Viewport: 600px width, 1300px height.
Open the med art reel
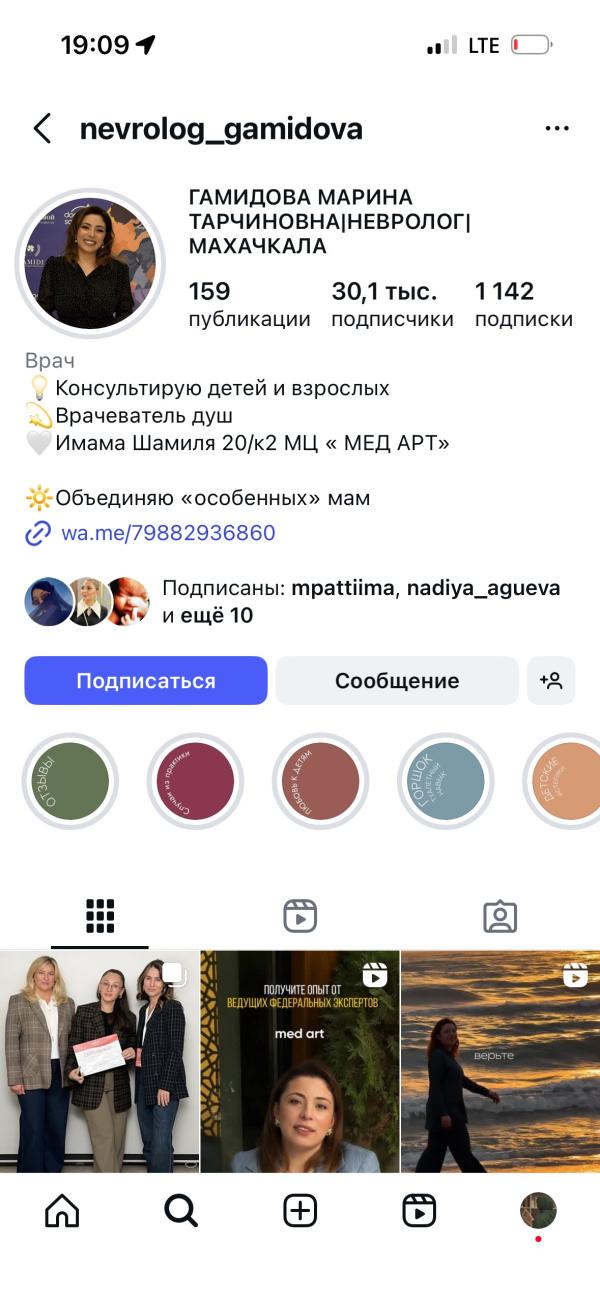pyautogui.click(x=300, y=1061)
